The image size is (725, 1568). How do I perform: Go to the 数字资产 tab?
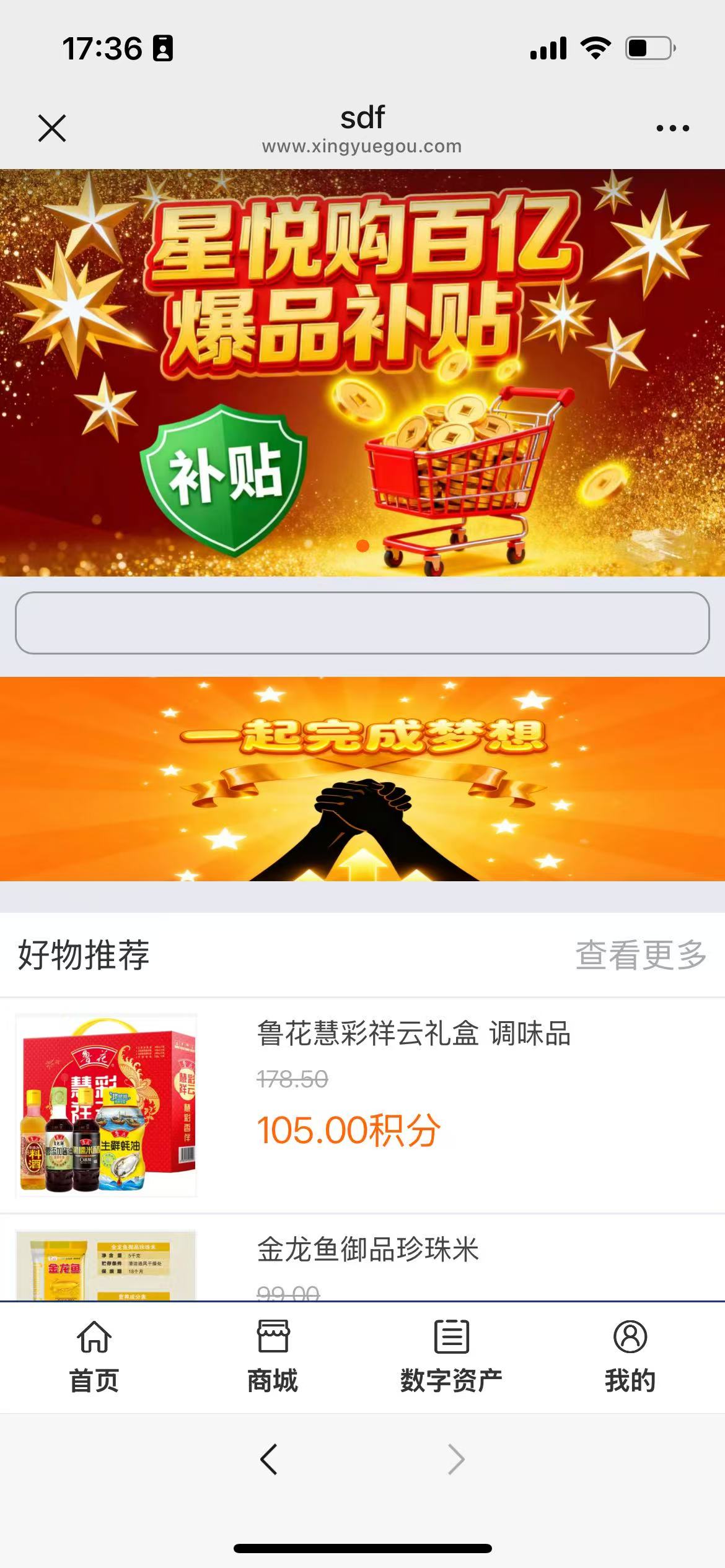451,1354
